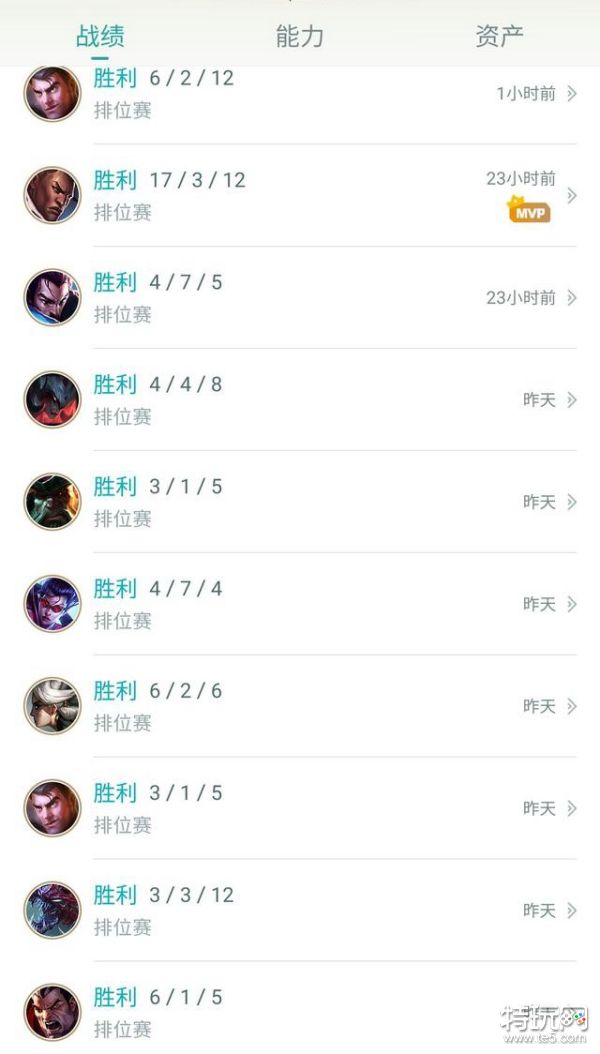
Task: View the 4/7/4 match record
Action: (300, 604)
